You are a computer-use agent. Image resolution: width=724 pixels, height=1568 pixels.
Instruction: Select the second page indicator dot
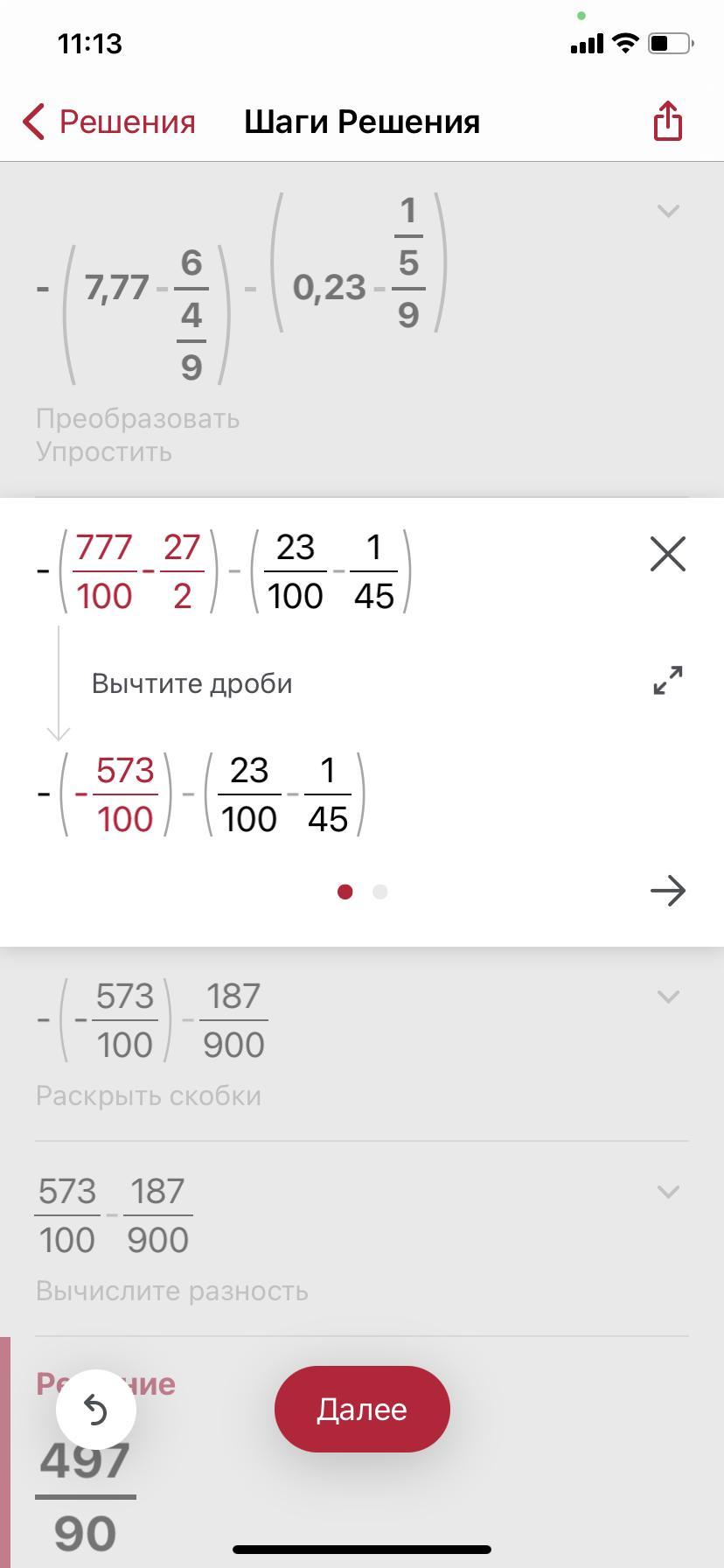click(x=379, y=892)
